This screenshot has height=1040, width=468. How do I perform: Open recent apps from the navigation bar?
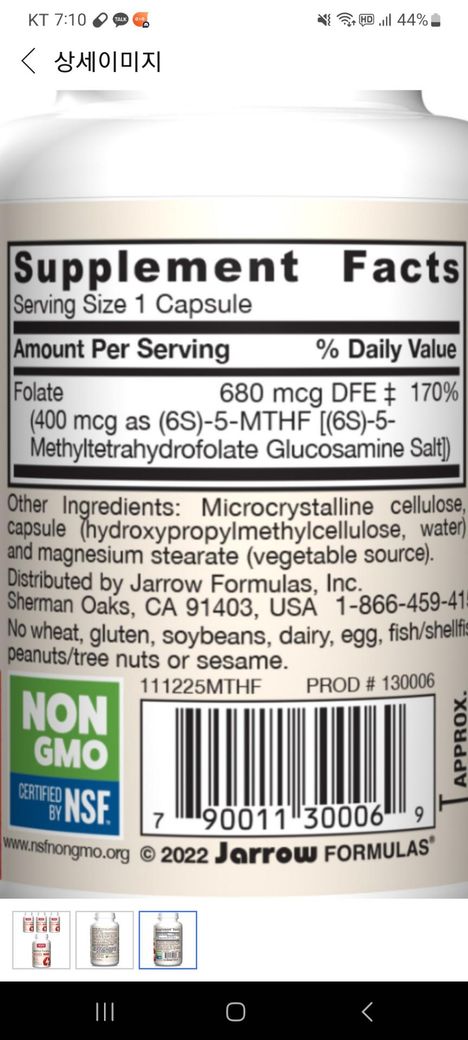pos(105,1011)
